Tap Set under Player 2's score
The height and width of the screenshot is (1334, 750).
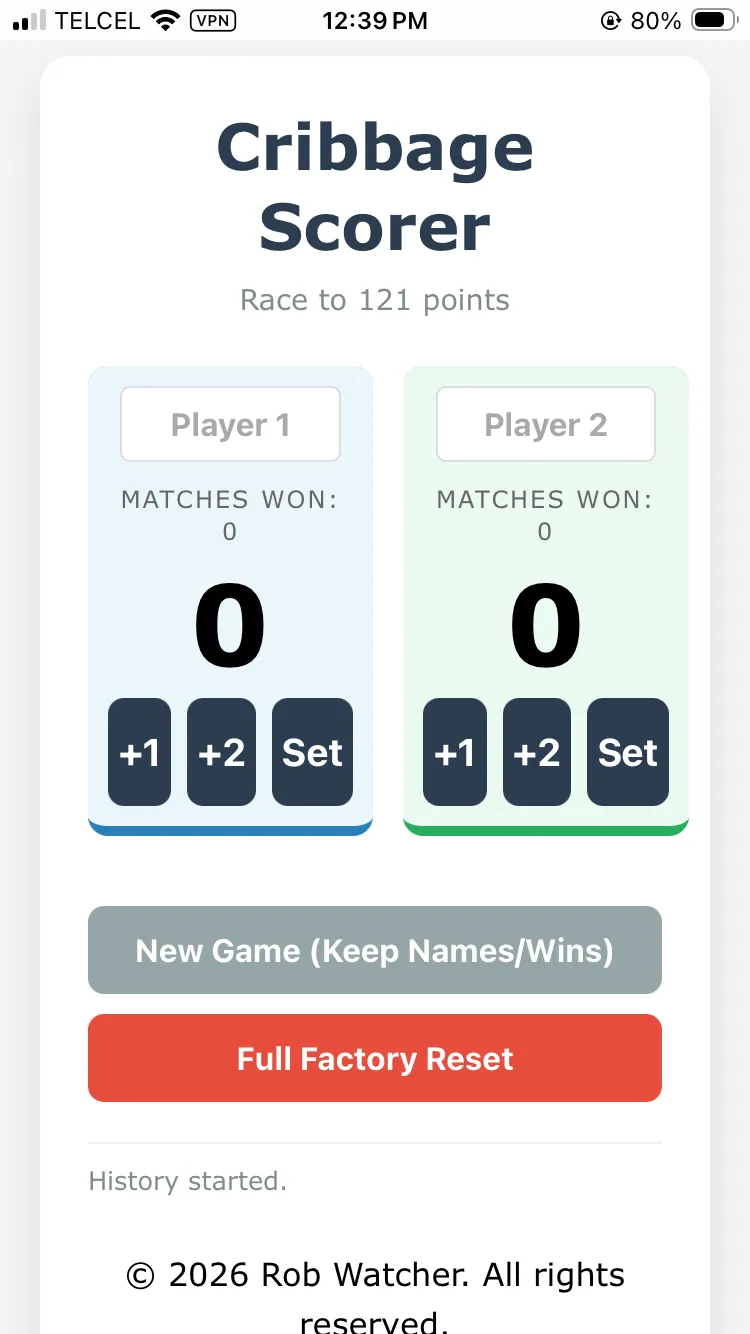pyautogui.click(x=628, y=752)
